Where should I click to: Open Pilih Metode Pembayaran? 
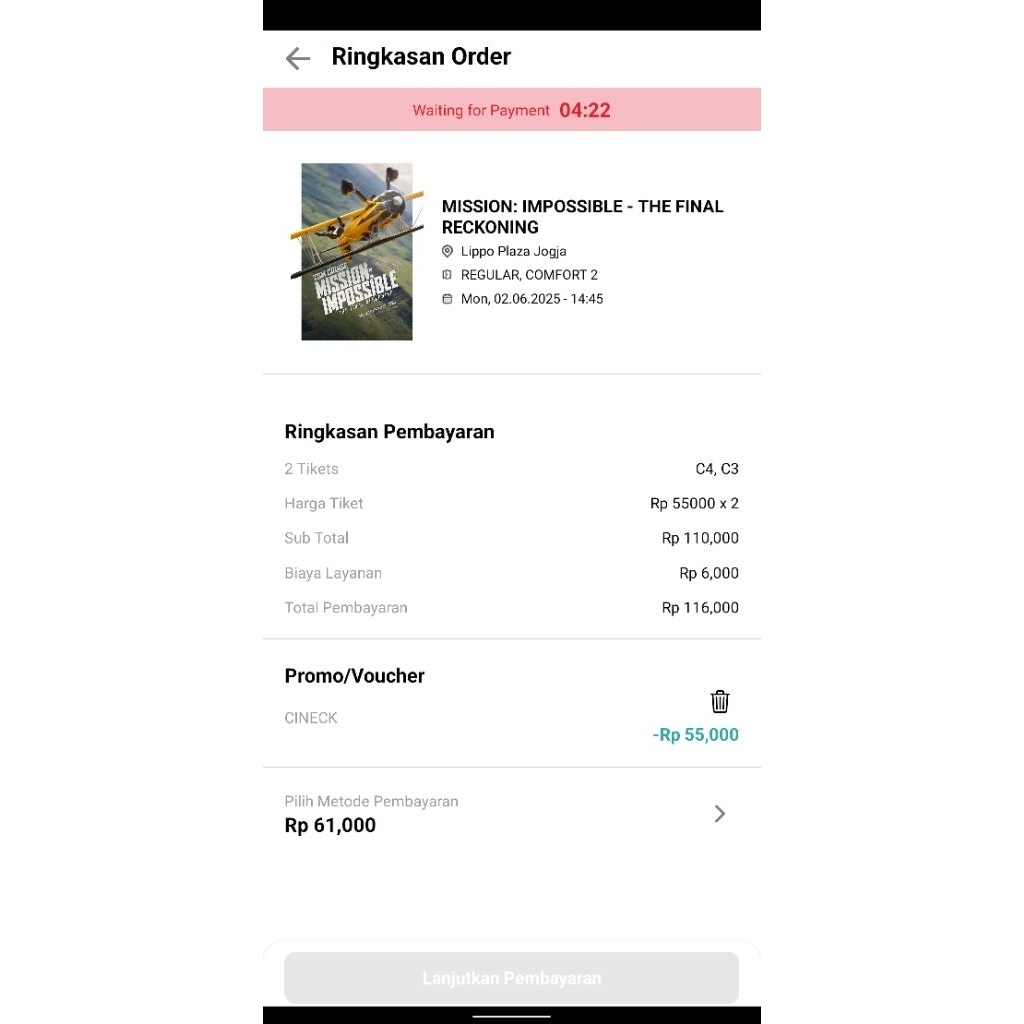click(511, 814)
